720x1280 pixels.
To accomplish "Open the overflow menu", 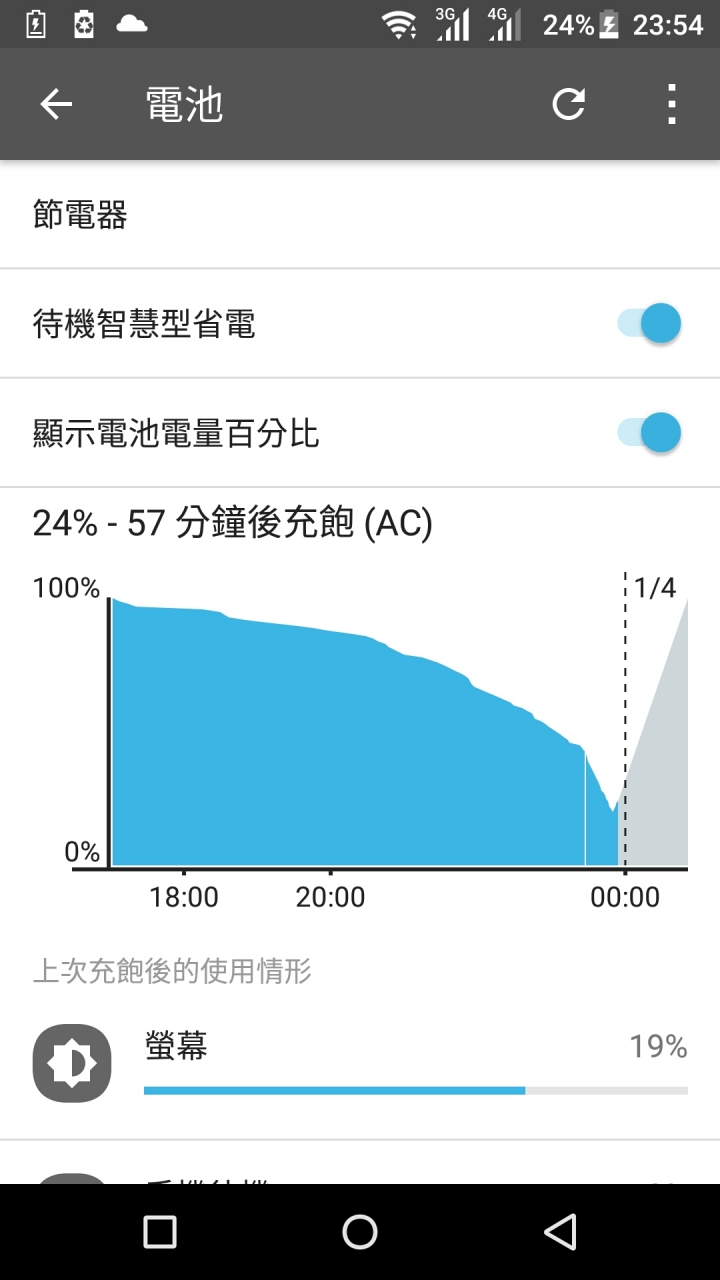I will 671,104.
